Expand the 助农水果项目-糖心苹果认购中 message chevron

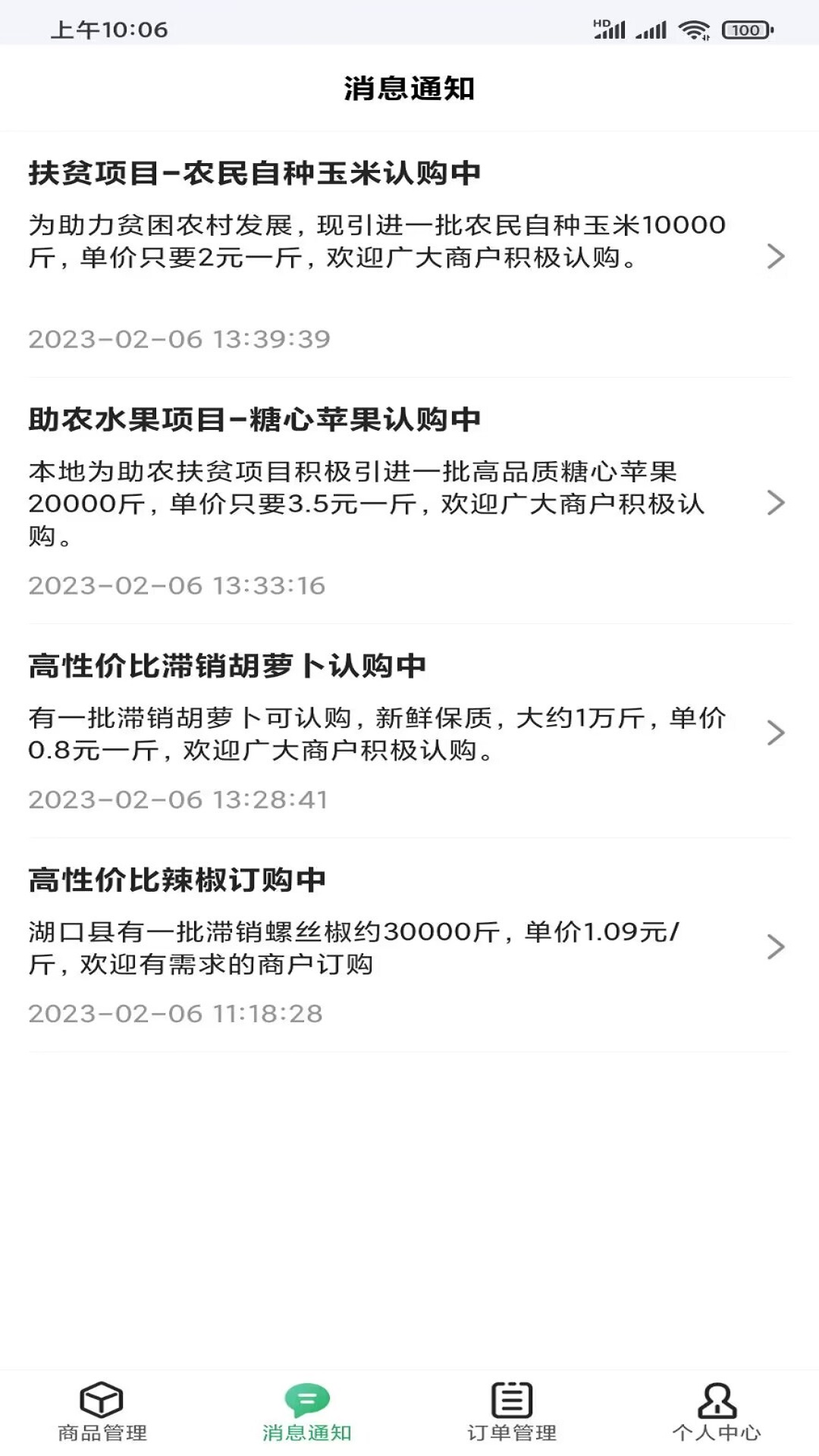[776, 500]
